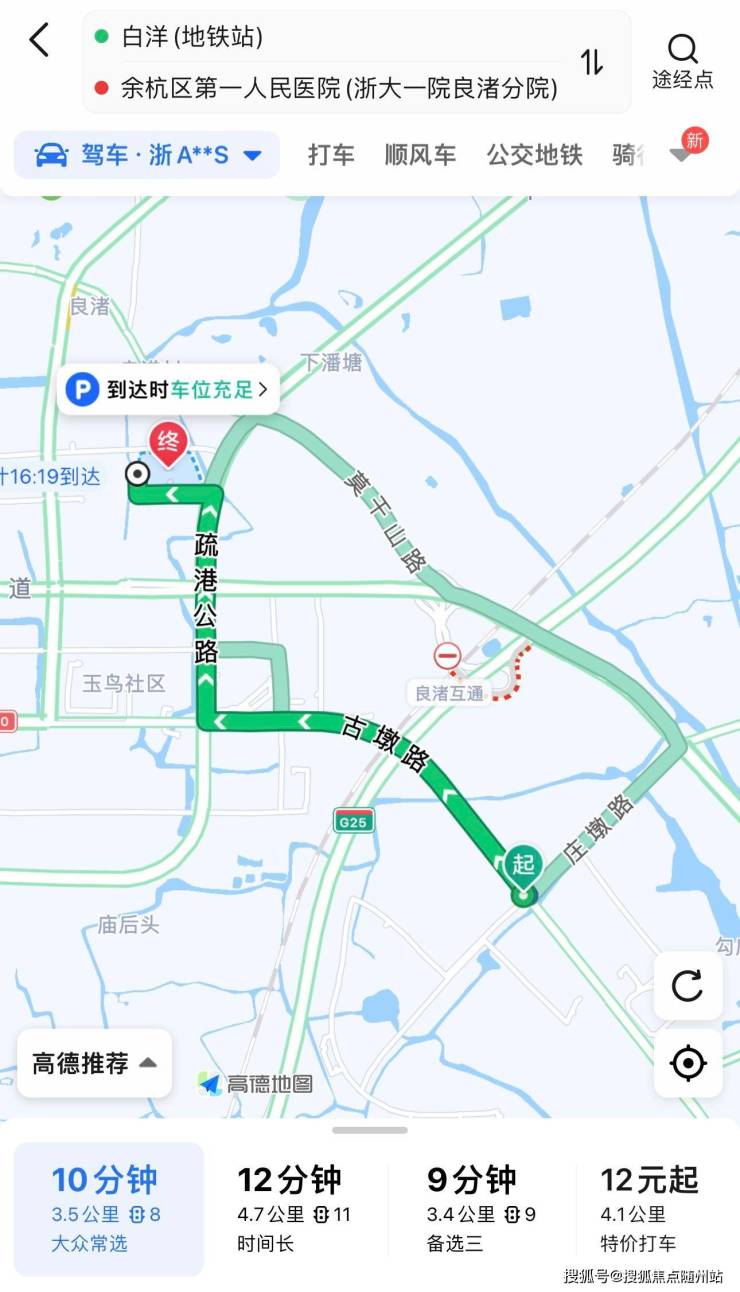Viewport: 740px width, 1292px height.
Task: Expand more travel modes with the arrow
Action: click(x=683, y=155)
